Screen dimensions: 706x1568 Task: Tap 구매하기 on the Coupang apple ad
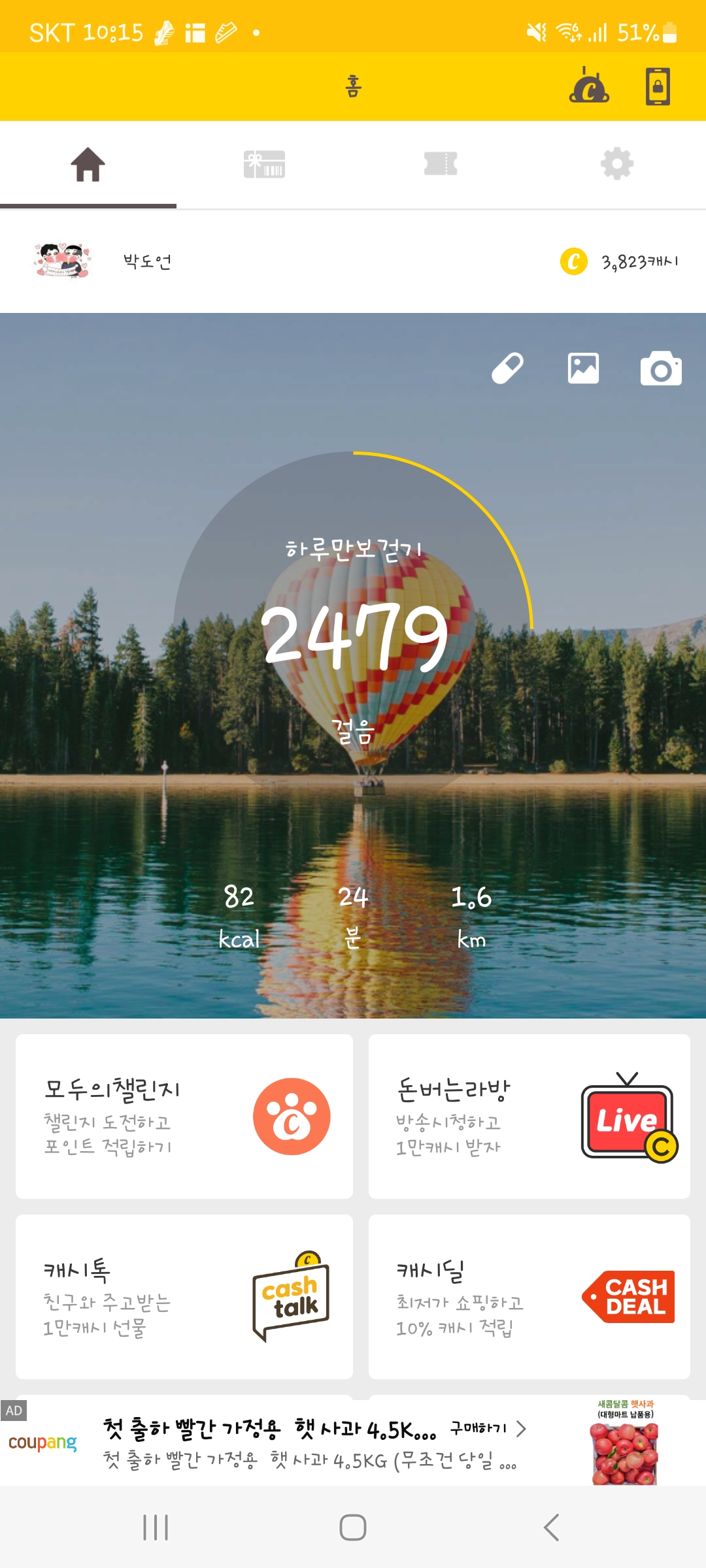[488, 1429]
